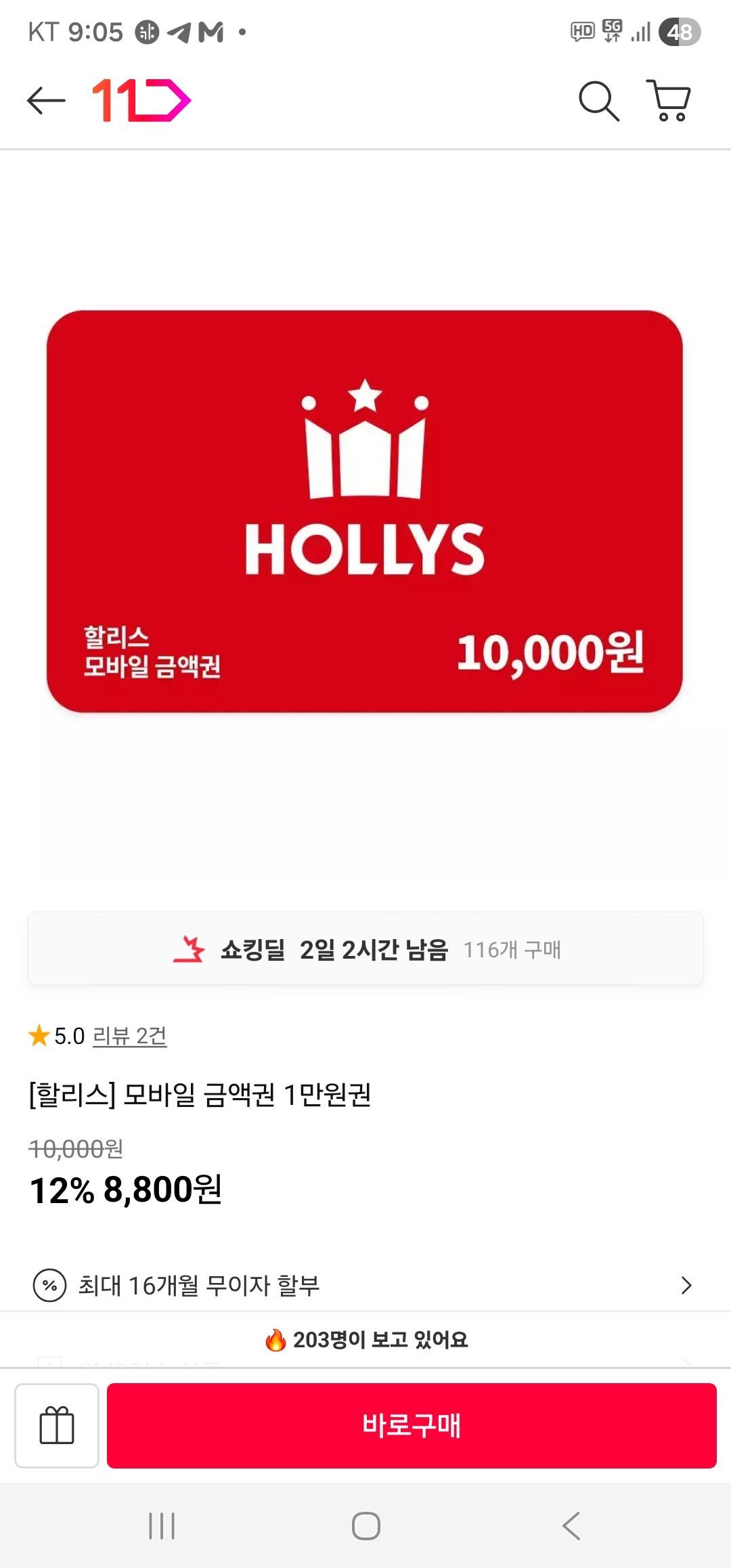This screenshot has height=1568, width=731.
Task: Tap 바로구매 to buy now
Action: coord(412,1425)
